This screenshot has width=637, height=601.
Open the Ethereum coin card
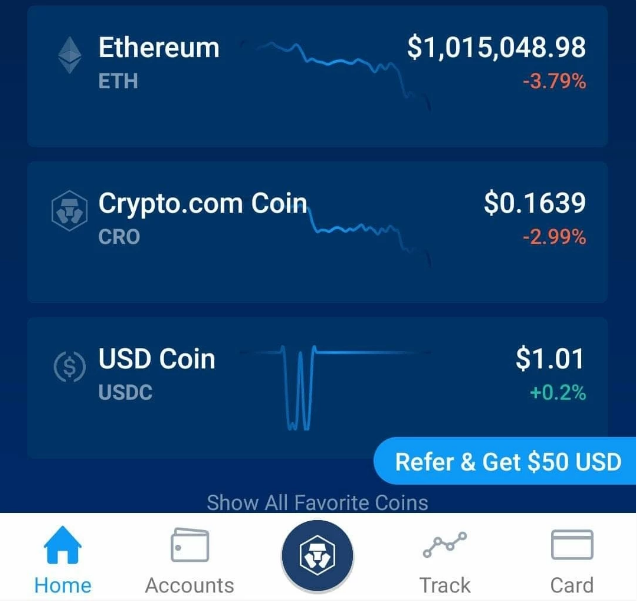tap(317, 76)
